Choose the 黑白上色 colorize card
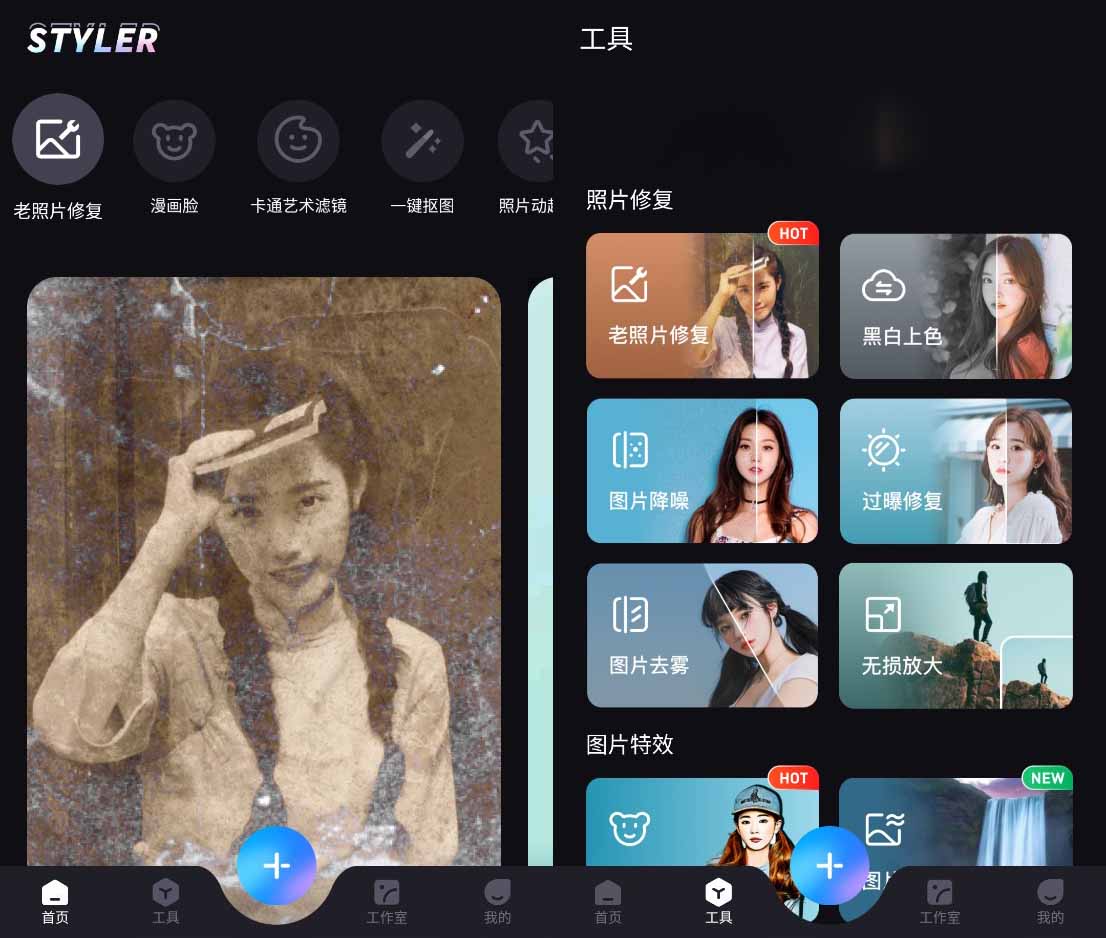Image resolution: width=1106 pixels, height=938 pixels. 955,306
